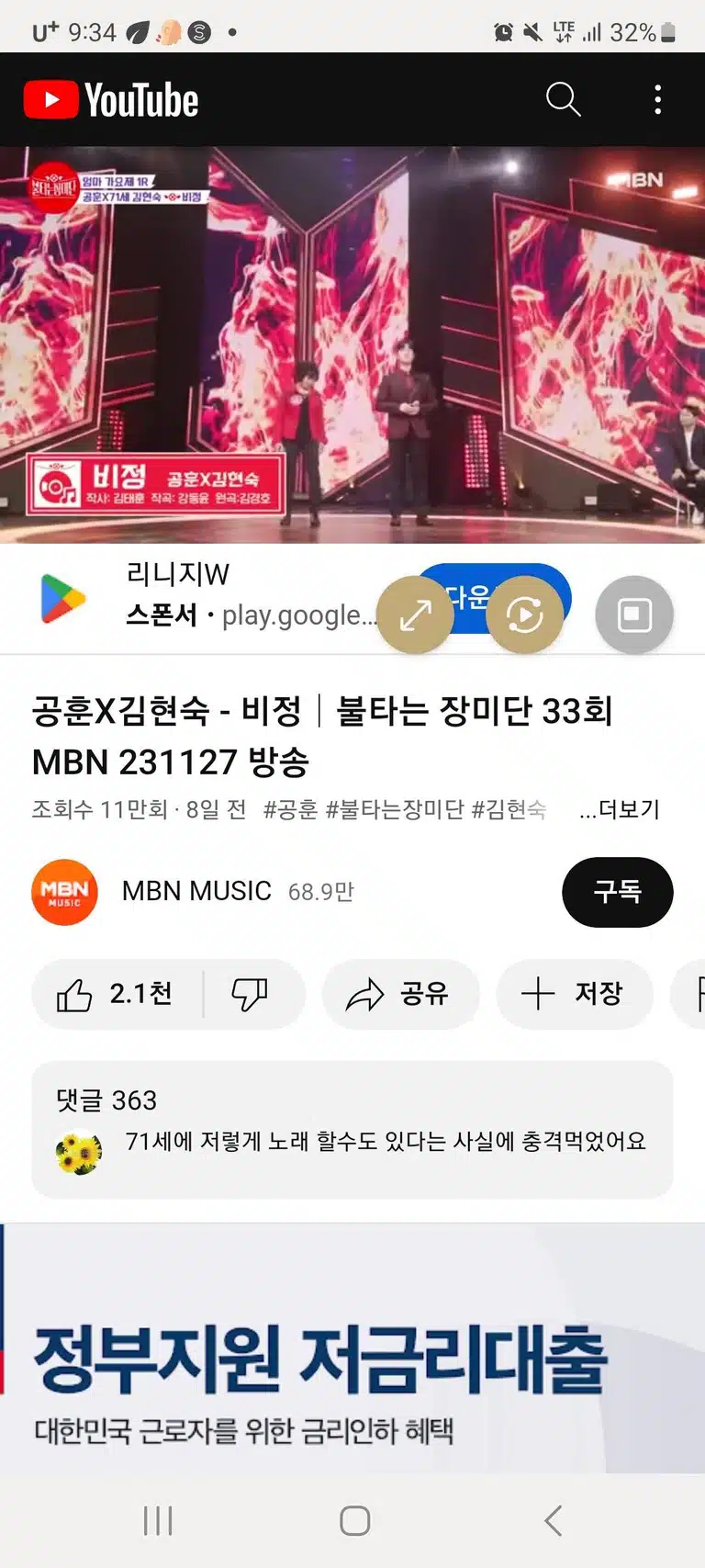Tap the video player
The height and width of the screenshot is (1568, 705).
(x=352, y=344)
